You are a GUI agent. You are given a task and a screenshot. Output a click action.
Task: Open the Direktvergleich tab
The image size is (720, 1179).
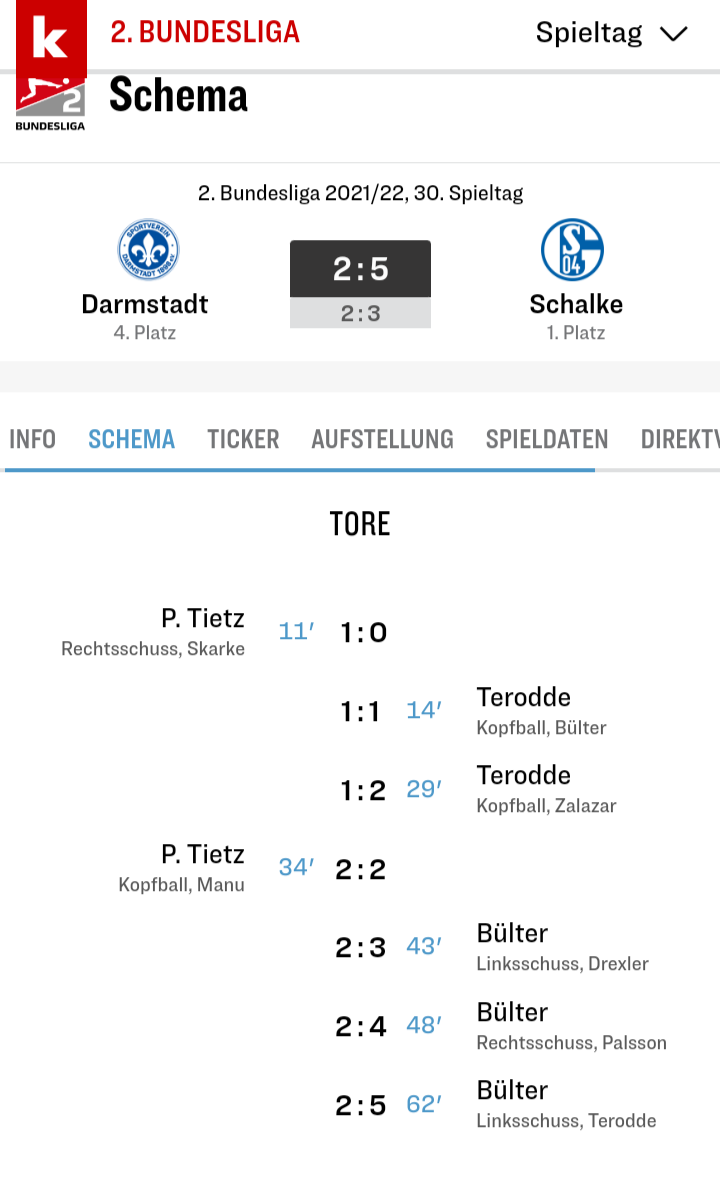tap(679, 439)
